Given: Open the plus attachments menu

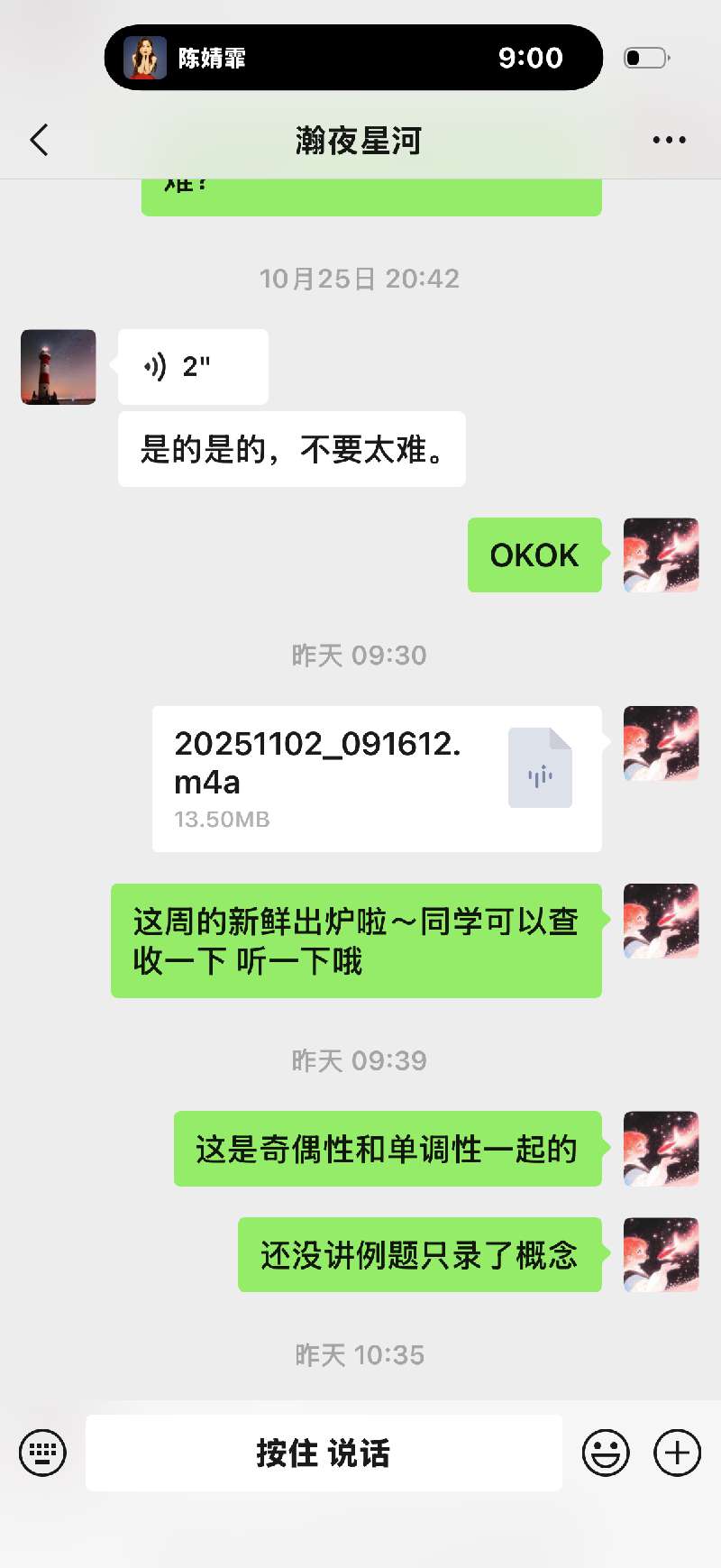Looking at the screenshot, I should click(677, 1453).
